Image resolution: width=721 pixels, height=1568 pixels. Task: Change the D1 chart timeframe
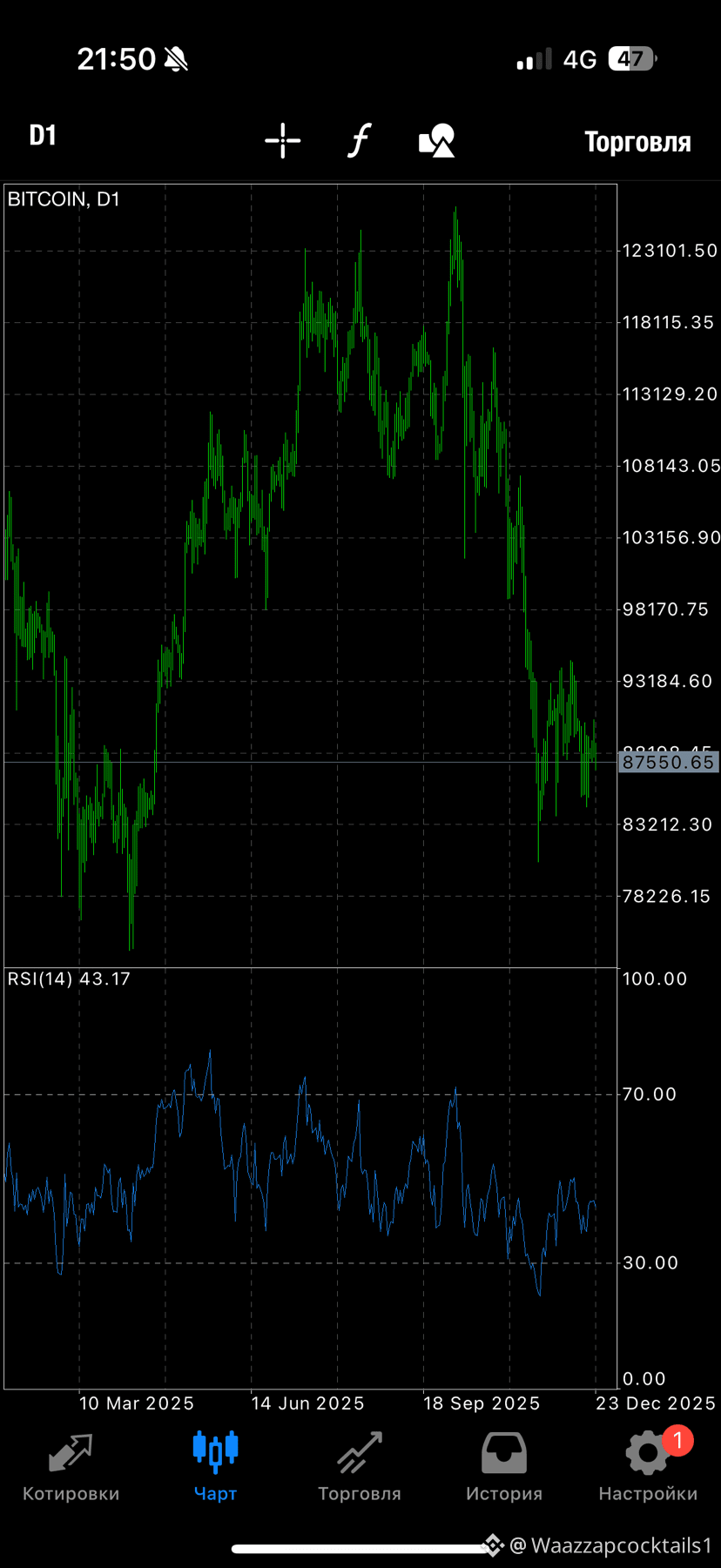pyautogui.click(x=43, y=136)
